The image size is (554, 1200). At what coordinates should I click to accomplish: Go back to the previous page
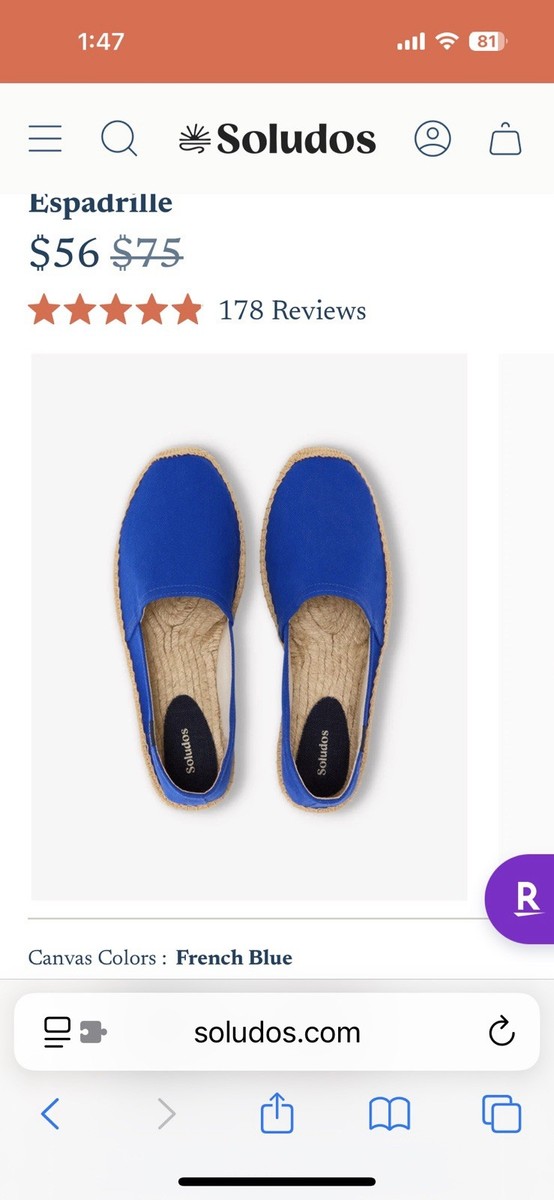(x=50, y=1113)
